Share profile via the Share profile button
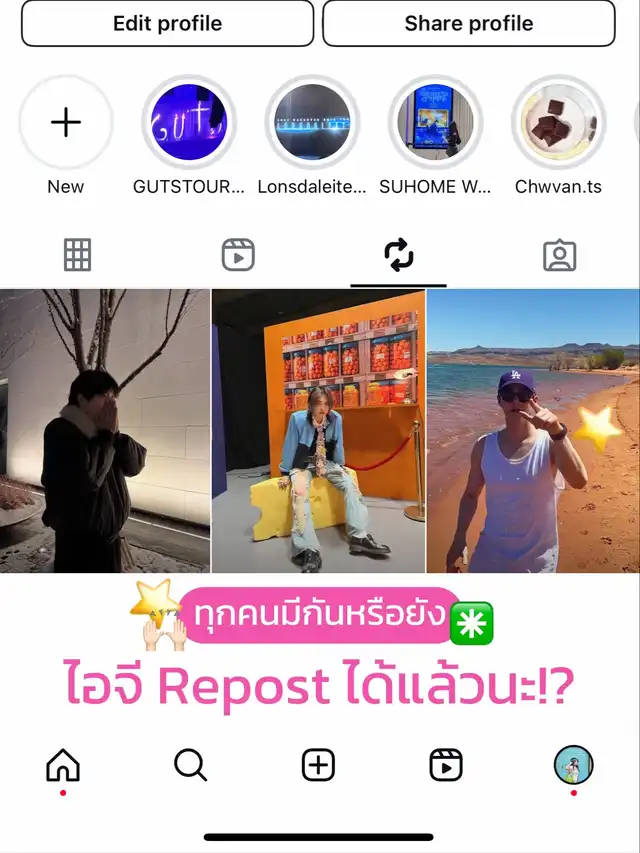 click(x=468, y=23)
